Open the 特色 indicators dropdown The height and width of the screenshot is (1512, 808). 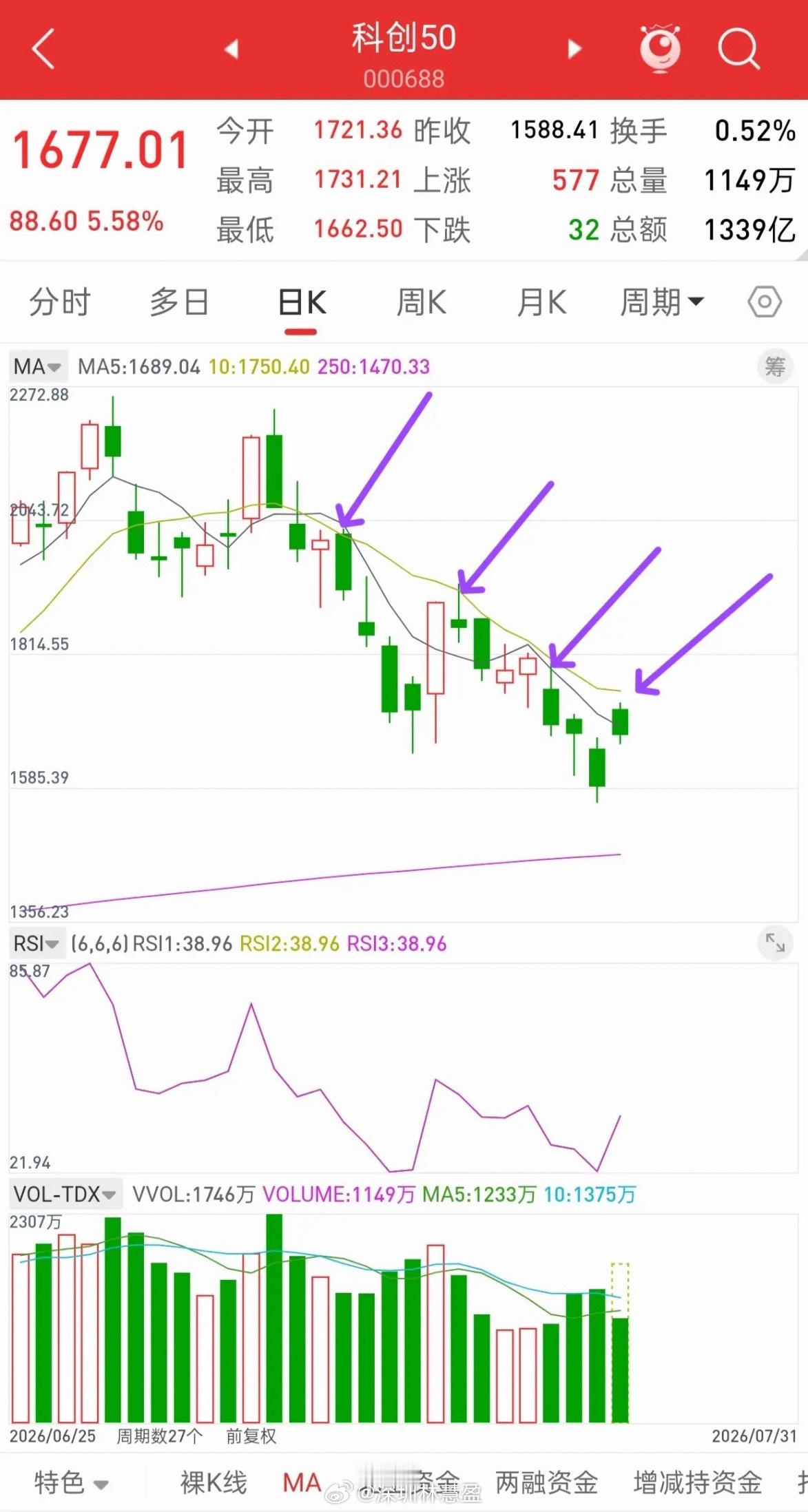click(x=71, y=1482)
